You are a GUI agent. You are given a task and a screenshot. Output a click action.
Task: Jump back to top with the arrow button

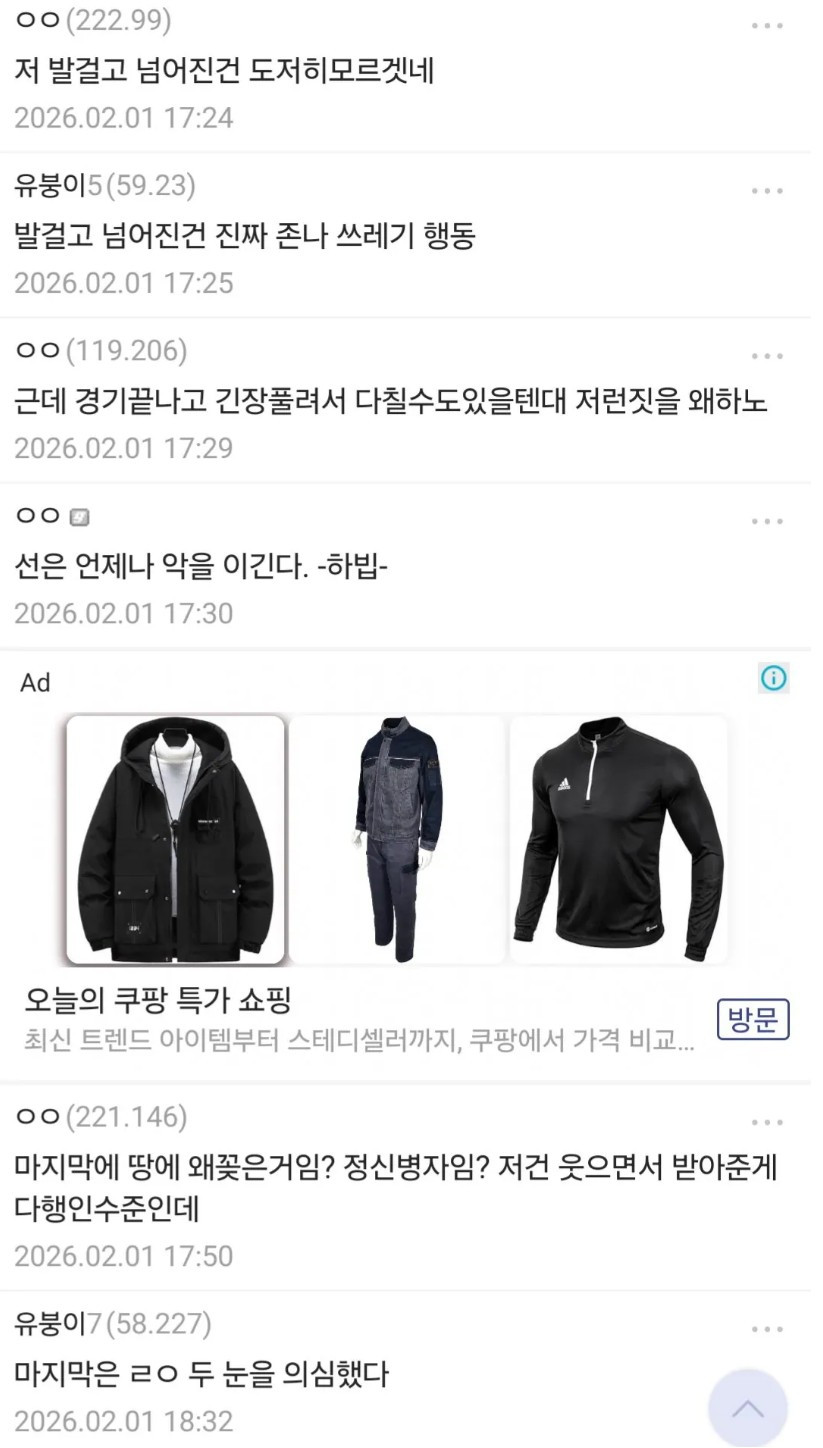(748, 1409)
